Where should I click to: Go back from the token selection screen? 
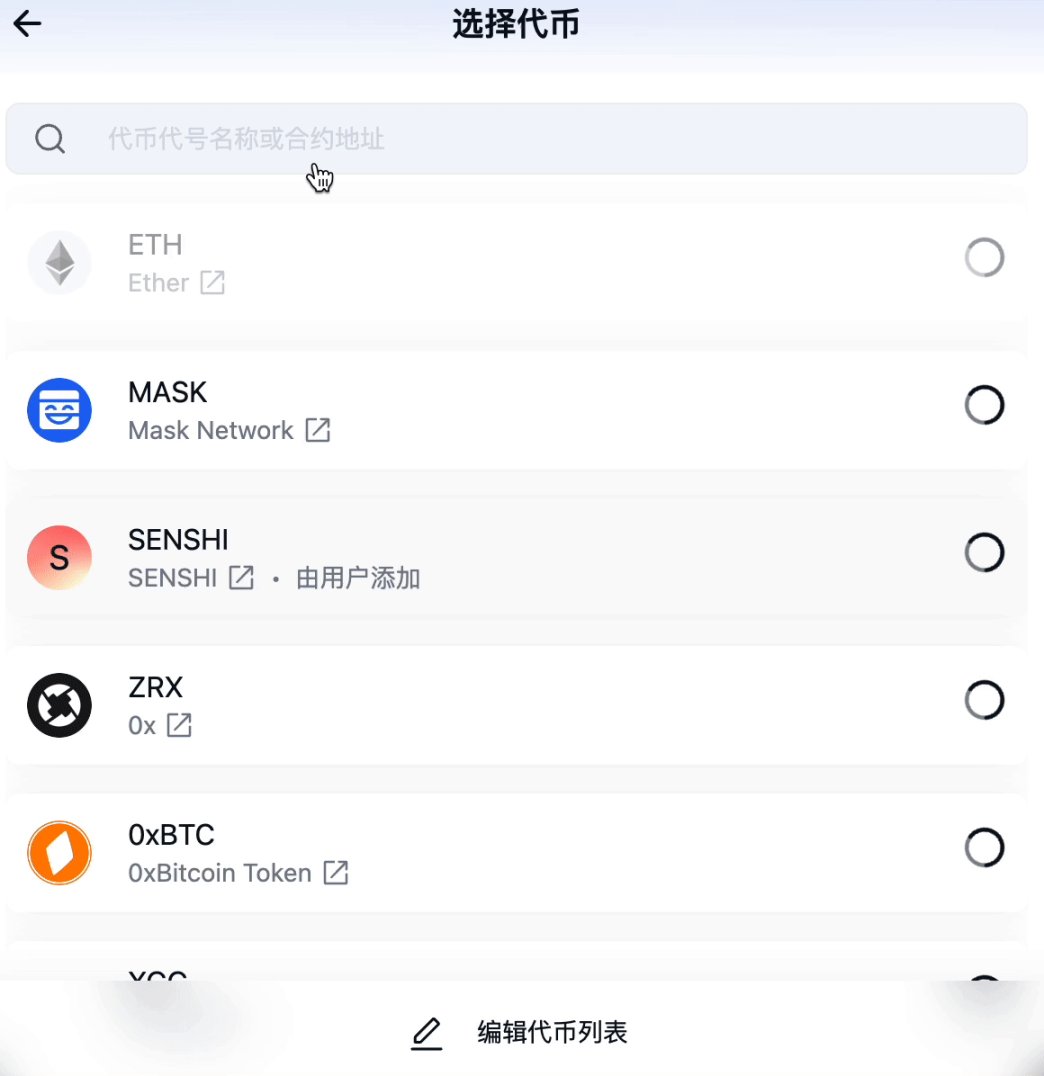click(x=28, y=24)
